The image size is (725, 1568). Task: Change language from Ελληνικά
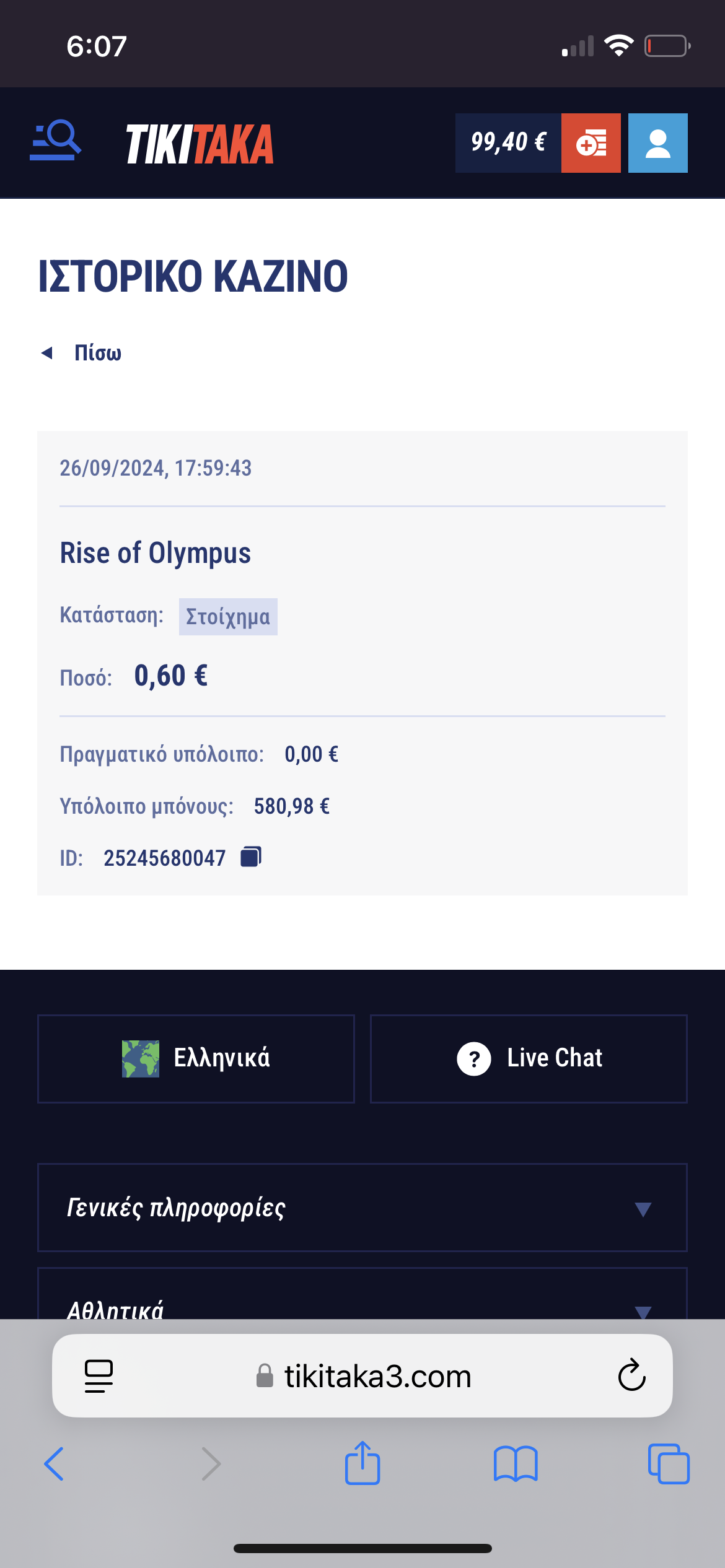tap(196, 1058)
